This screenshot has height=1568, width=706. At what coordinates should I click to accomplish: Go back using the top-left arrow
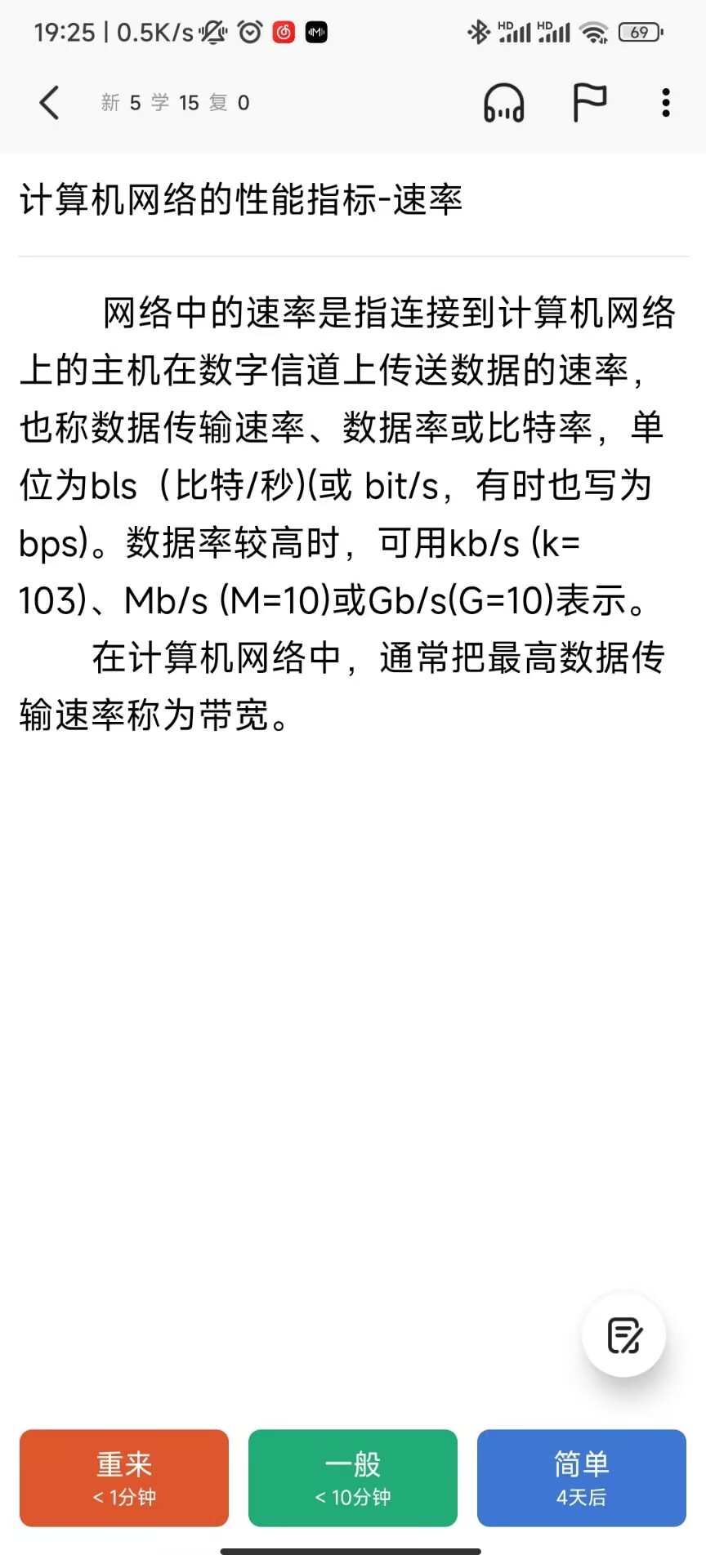[49, 103]
